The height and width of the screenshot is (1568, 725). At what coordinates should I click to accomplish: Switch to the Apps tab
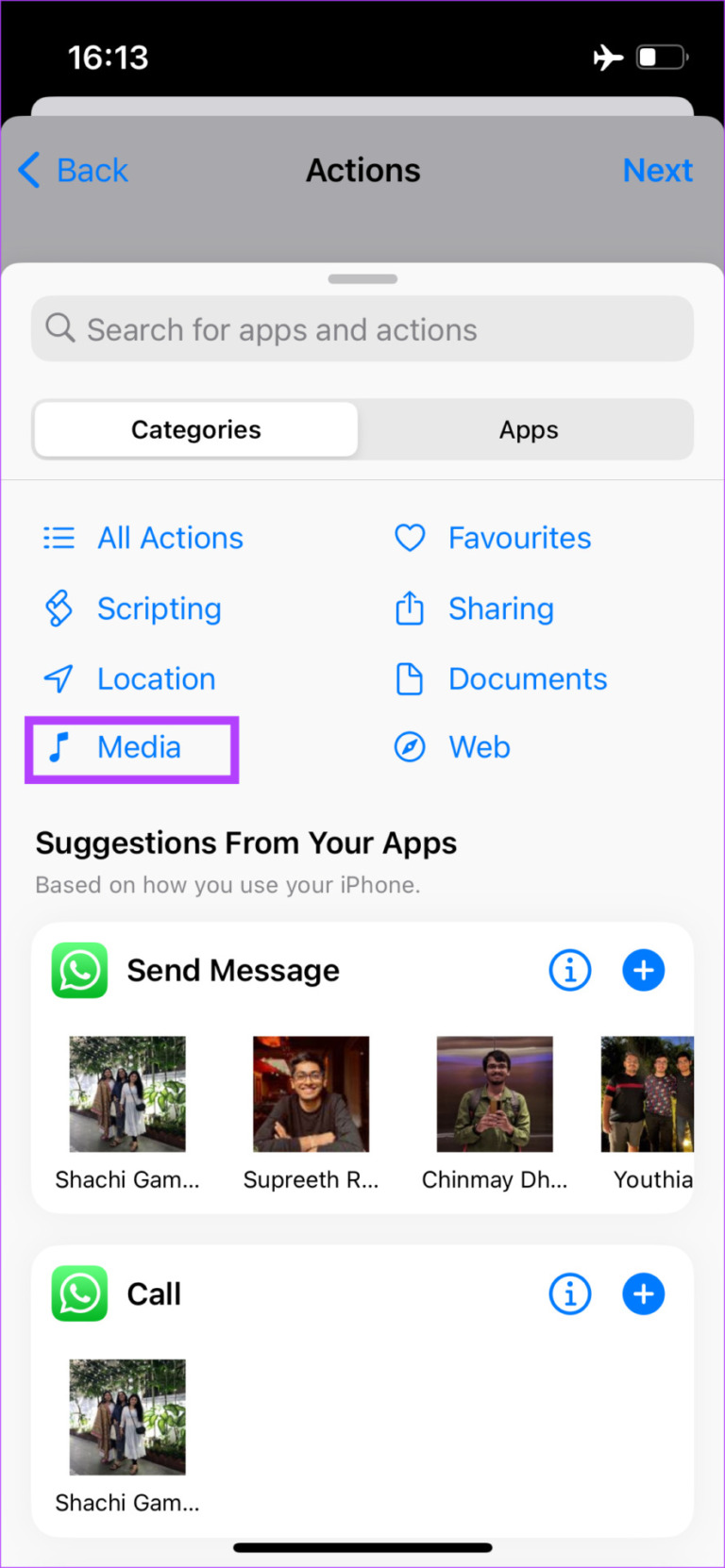[528, 430]
